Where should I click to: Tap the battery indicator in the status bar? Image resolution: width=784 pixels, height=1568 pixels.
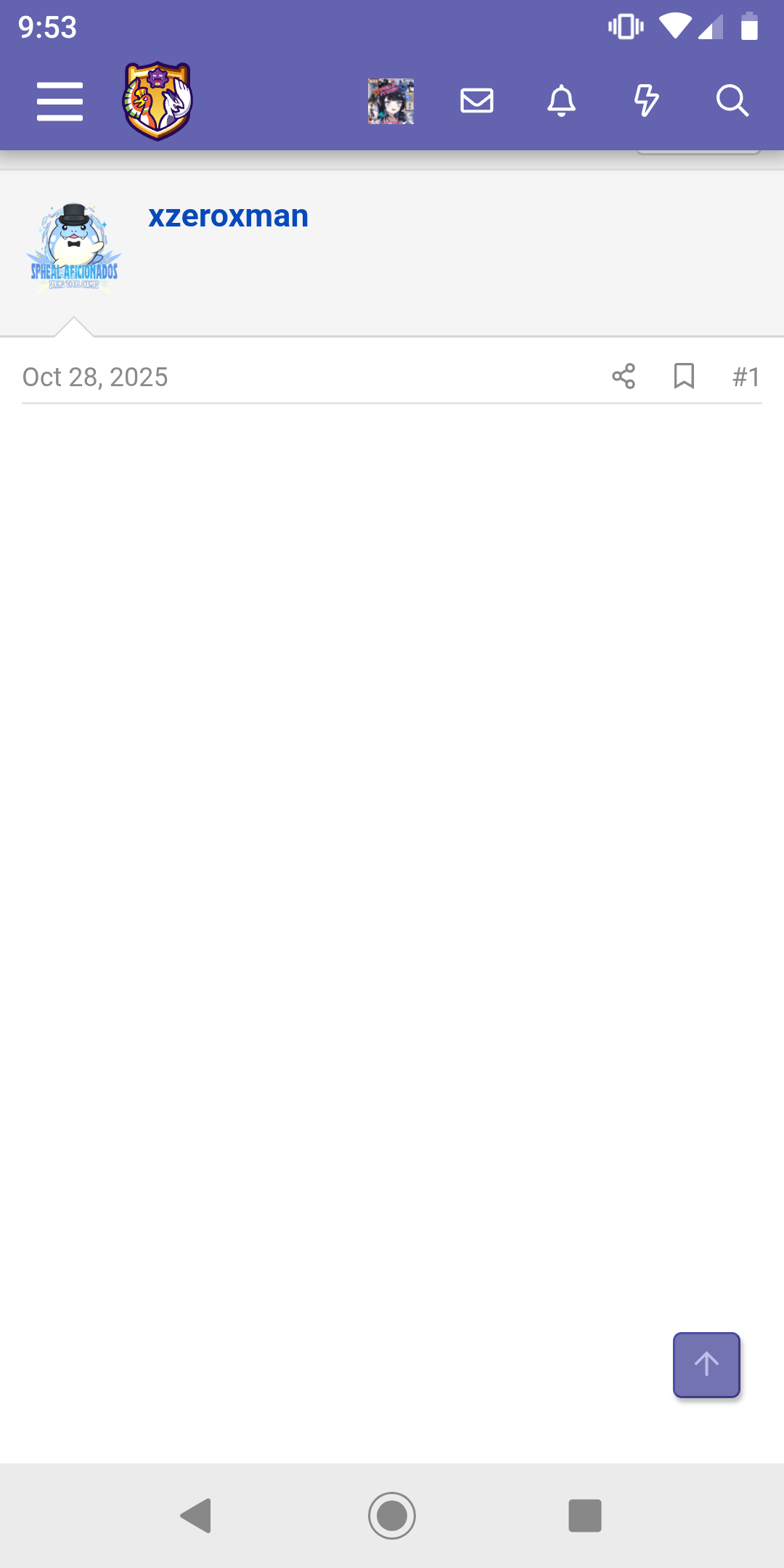[749, 26]
